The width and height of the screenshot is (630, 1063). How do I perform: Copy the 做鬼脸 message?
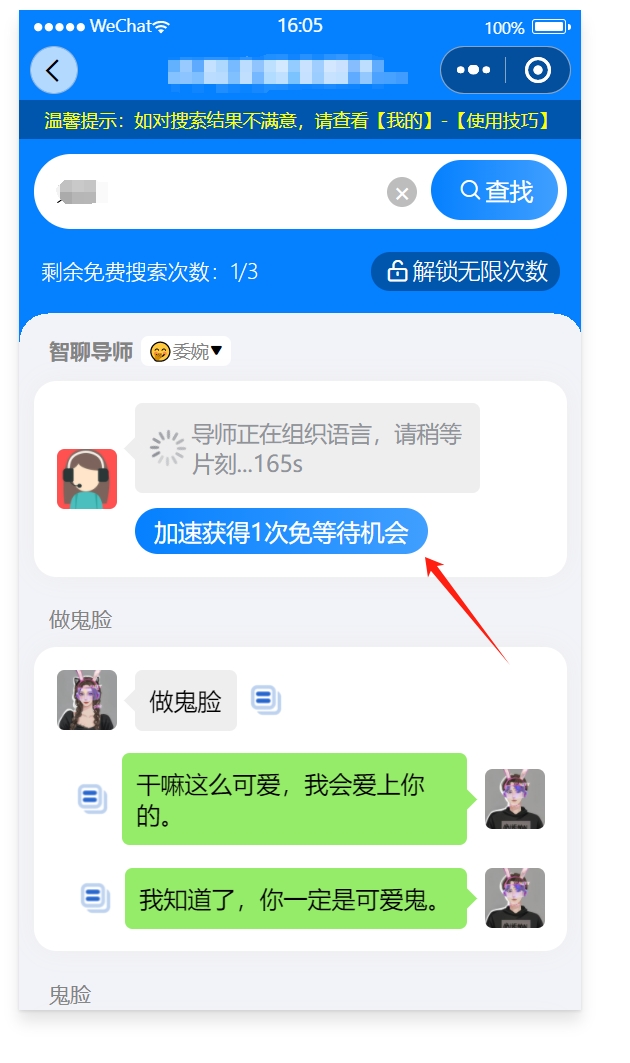(266, 699)
